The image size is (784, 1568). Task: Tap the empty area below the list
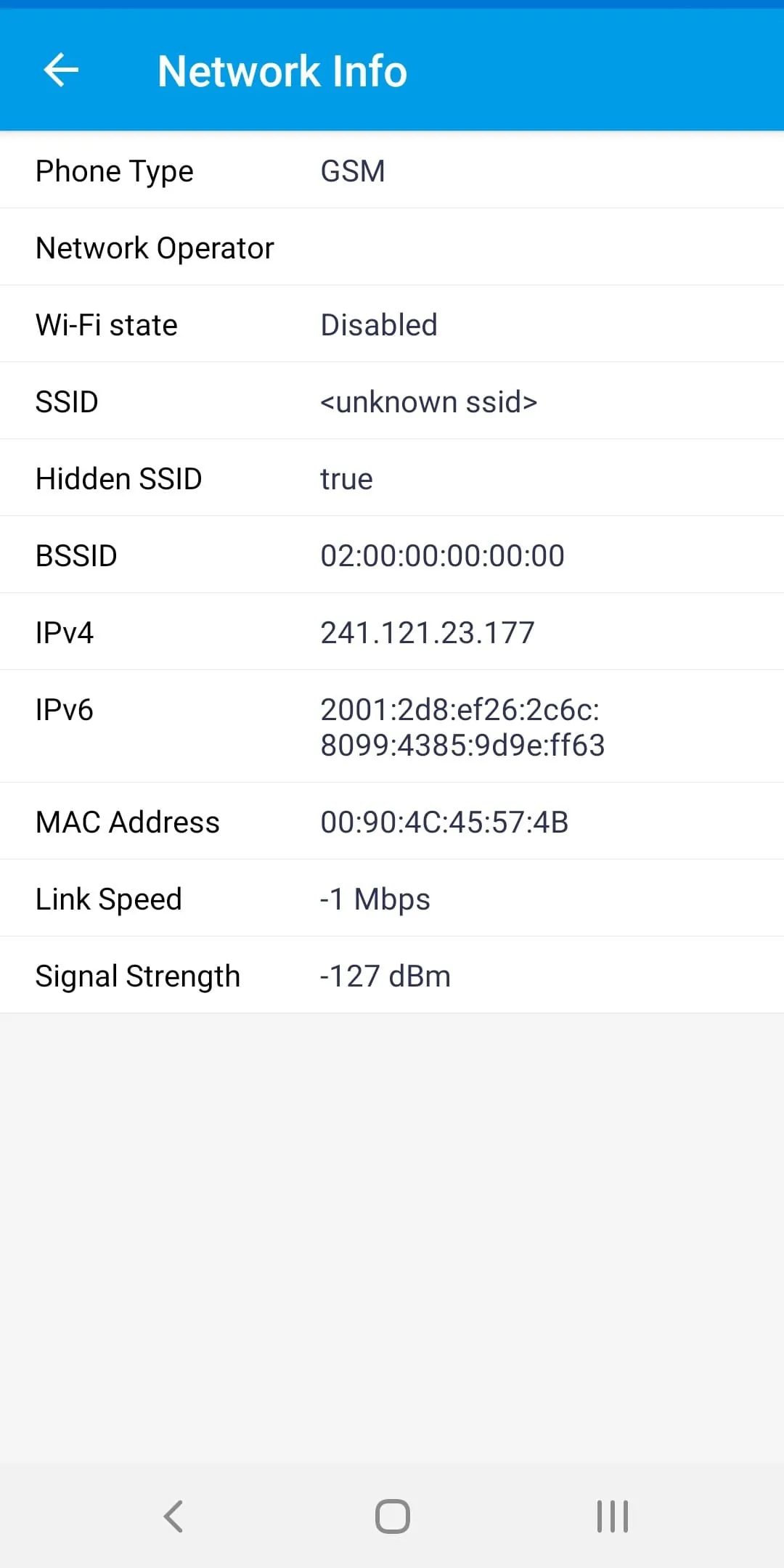[392, 1234]
